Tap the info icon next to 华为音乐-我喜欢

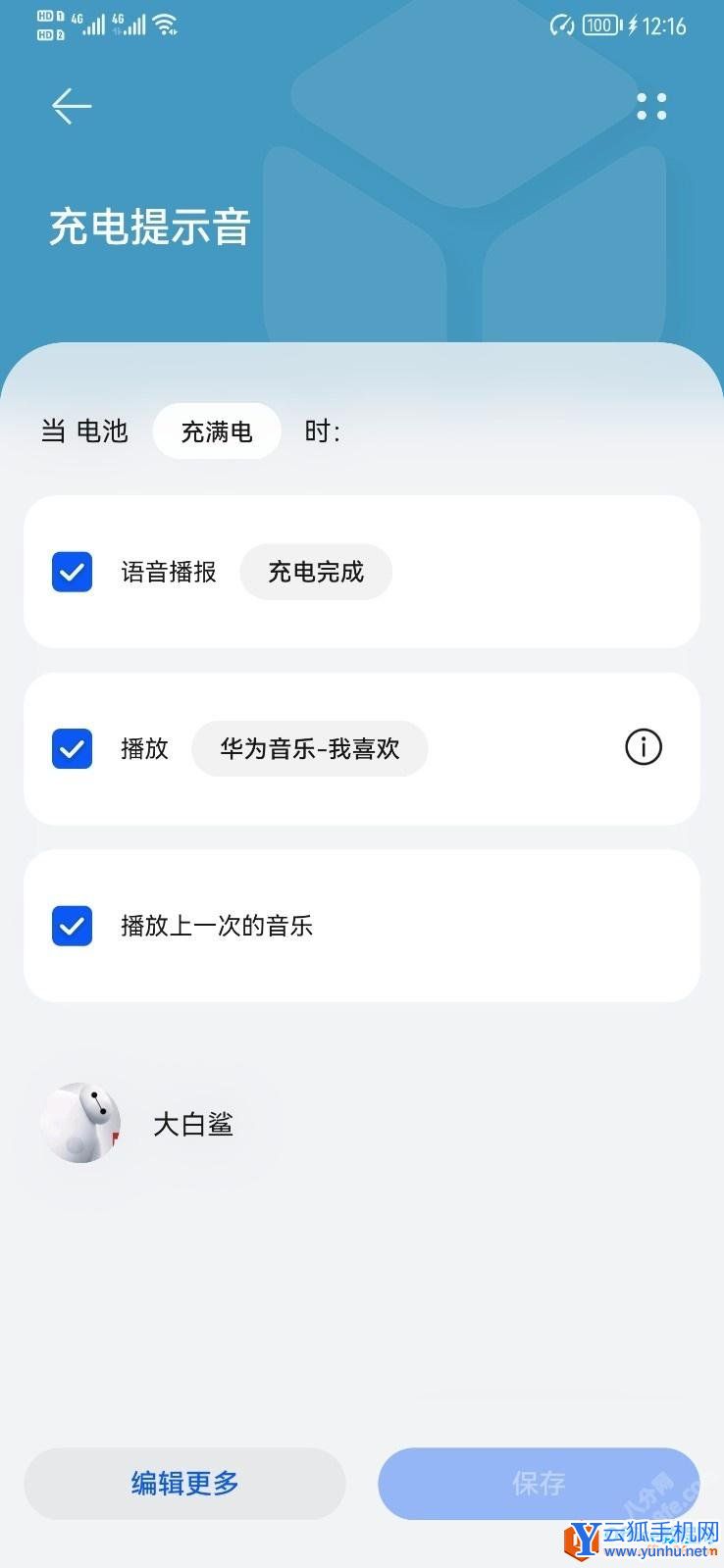[x=642, y=747]
